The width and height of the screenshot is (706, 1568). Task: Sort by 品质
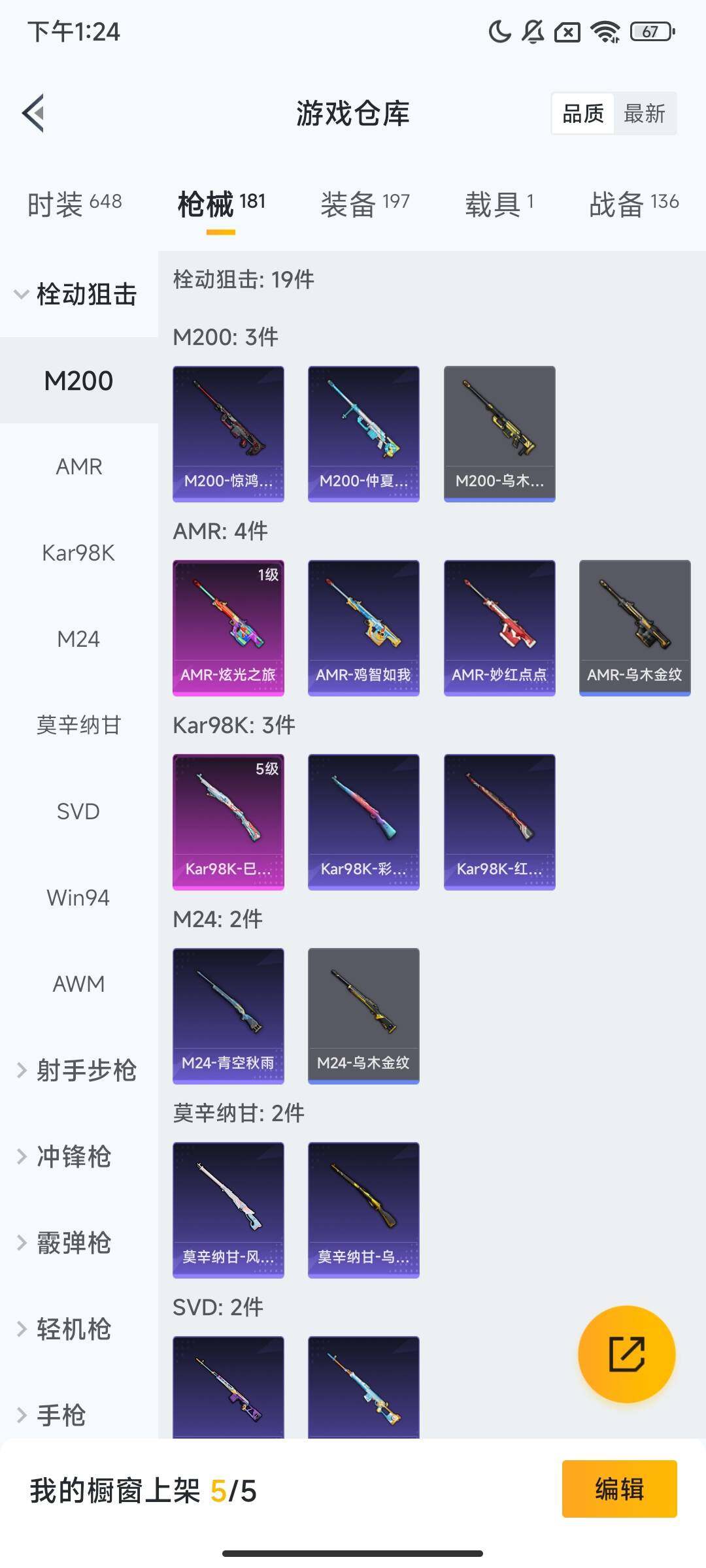[x=582, y=114]
